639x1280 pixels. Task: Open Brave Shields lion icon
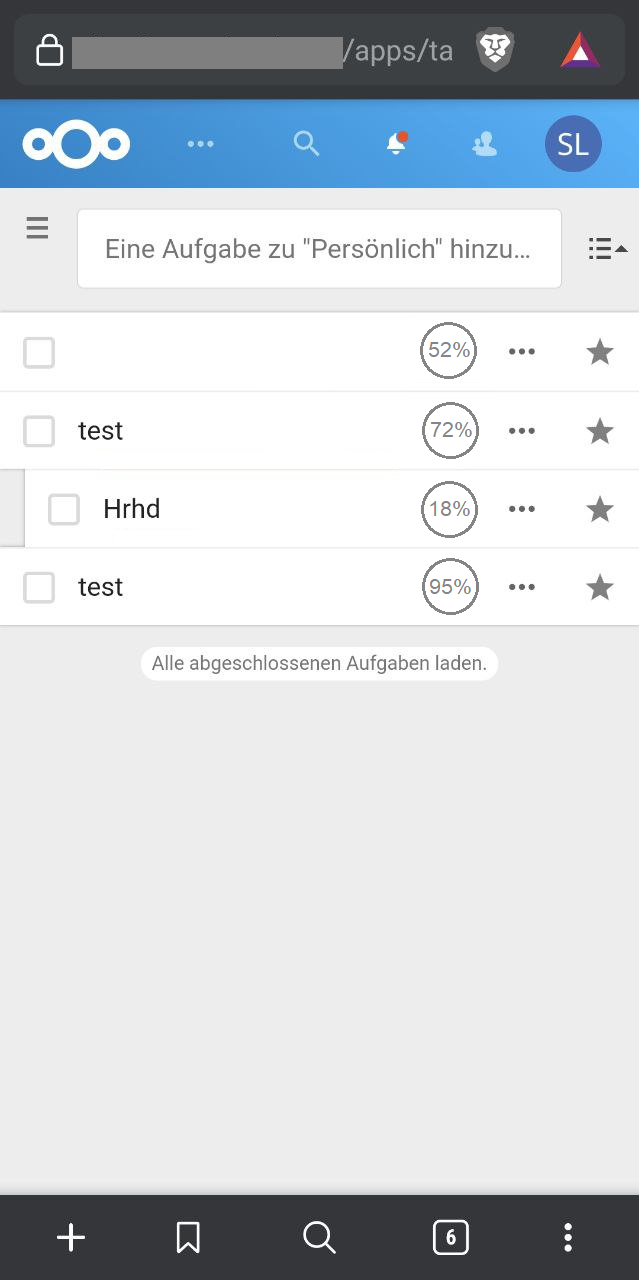click(x=495, y=50)
